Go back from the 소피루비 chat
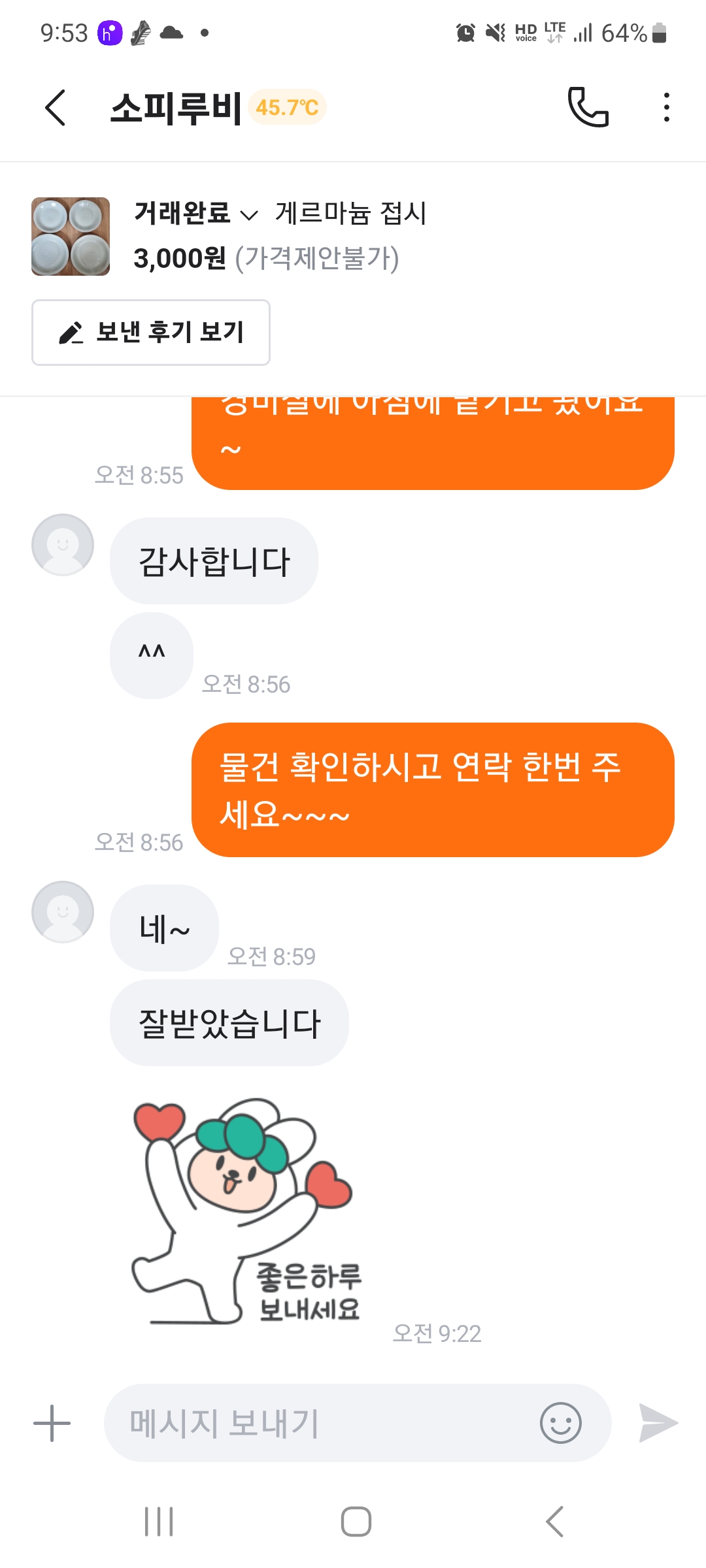 click(56, 108)
